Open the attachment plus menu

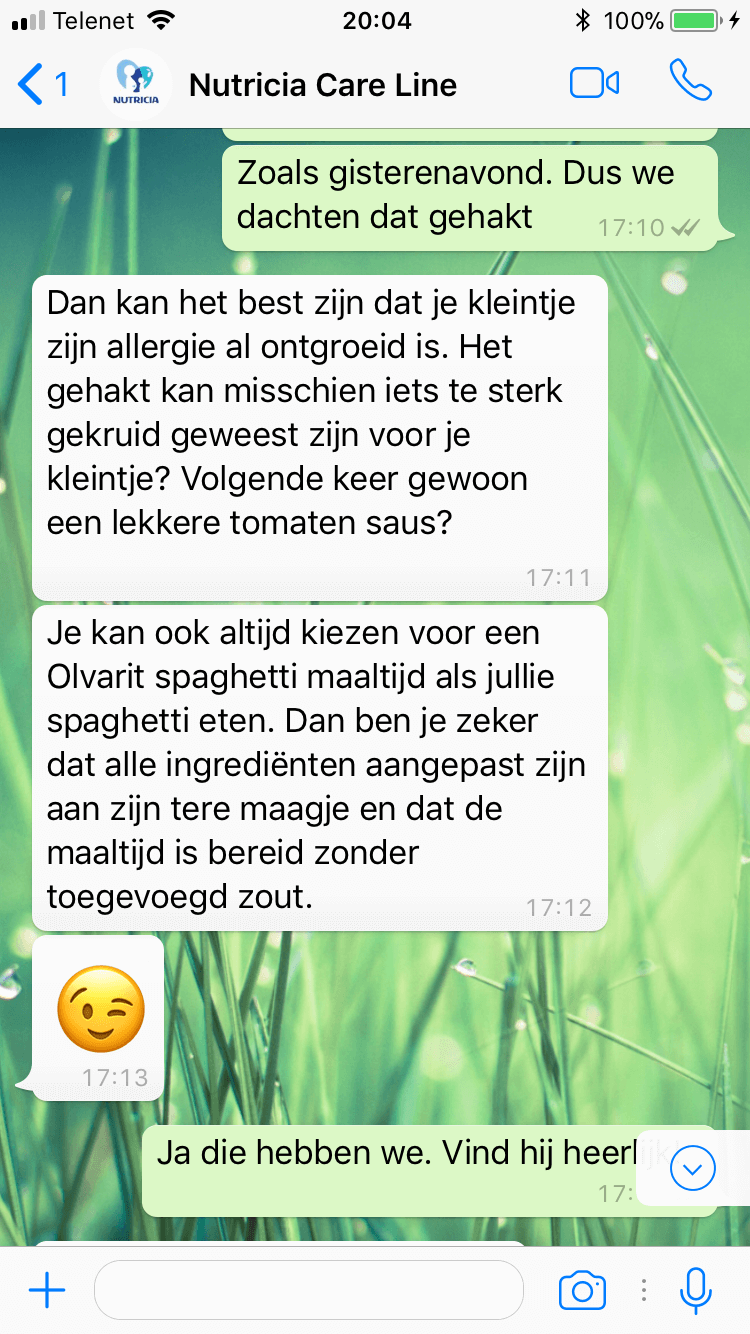47,1290
